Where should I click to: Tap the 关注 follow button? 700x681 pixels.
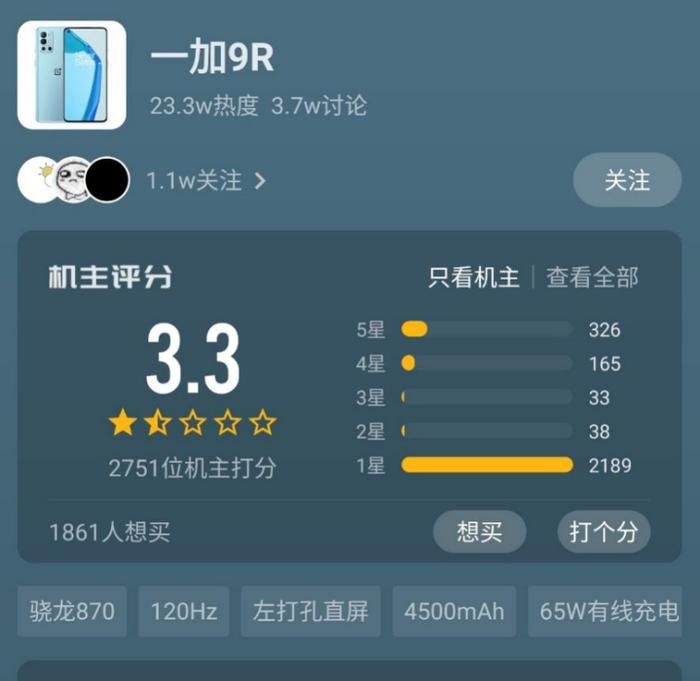pyautogui.click(x=627, y=180)
